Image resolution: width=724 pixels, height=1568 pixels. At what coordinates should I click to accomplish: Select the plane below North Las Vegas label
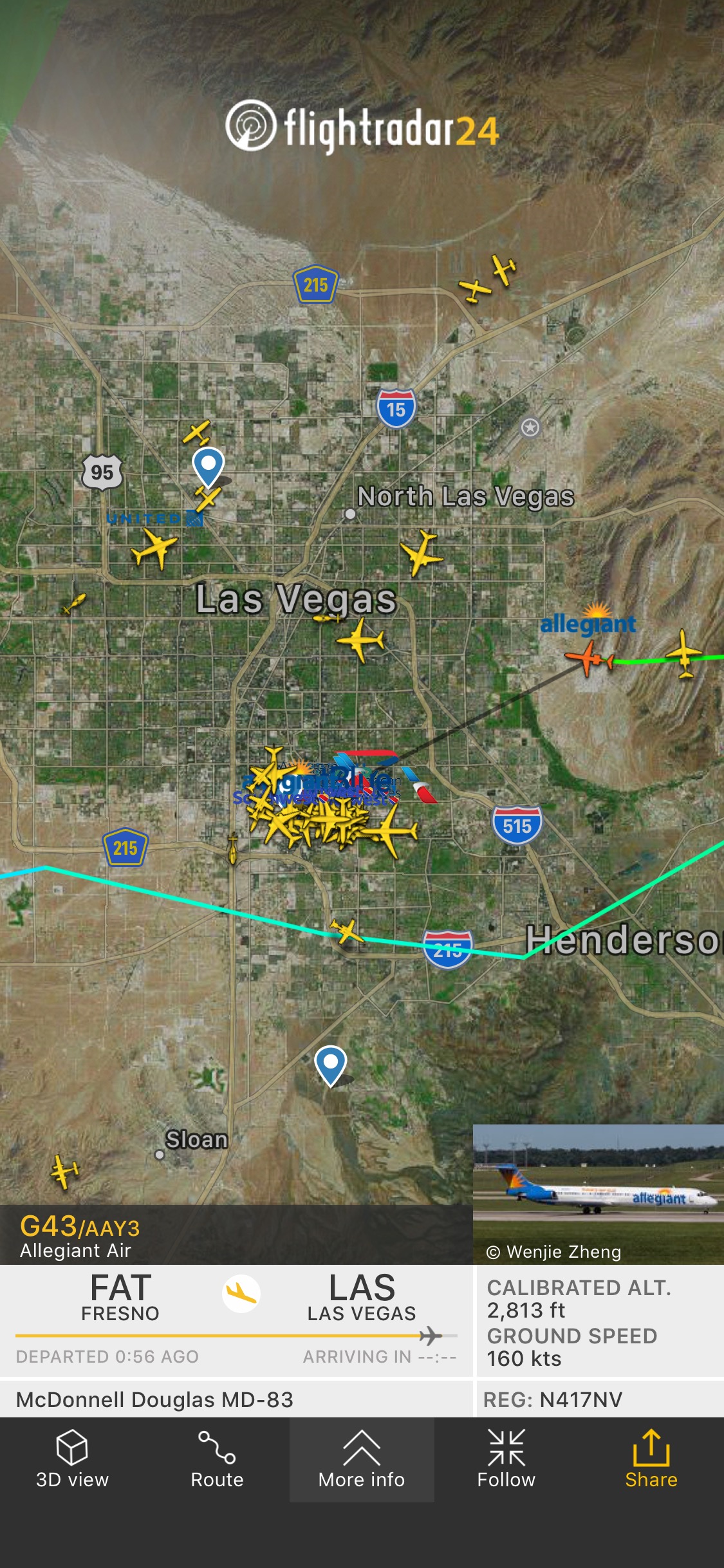point(422,552)
